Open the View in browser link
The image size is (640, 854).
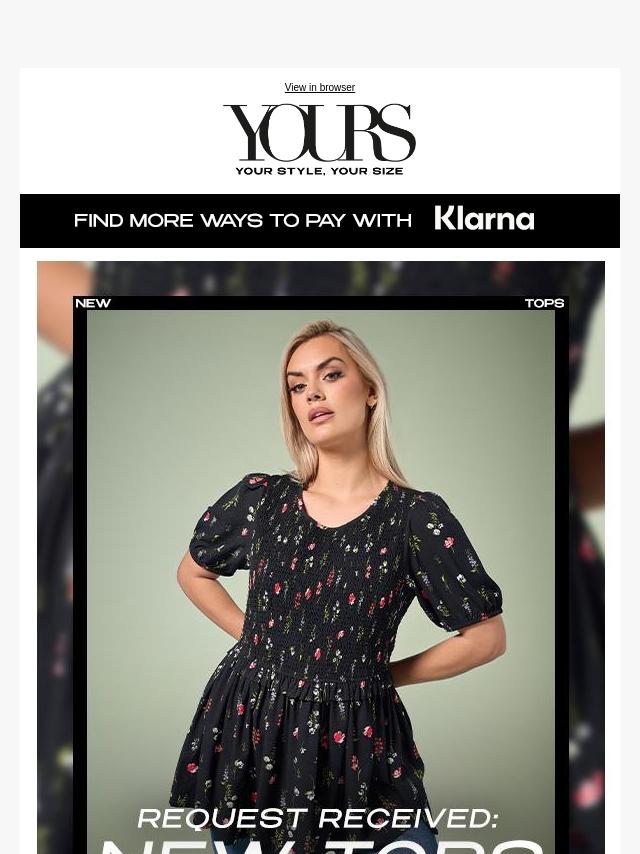(319, 88)
